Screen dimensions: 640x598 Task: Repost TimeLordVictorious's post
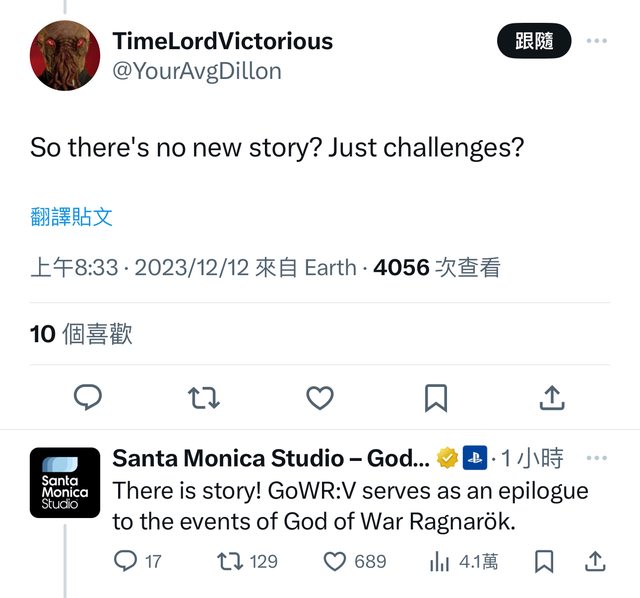204,398
